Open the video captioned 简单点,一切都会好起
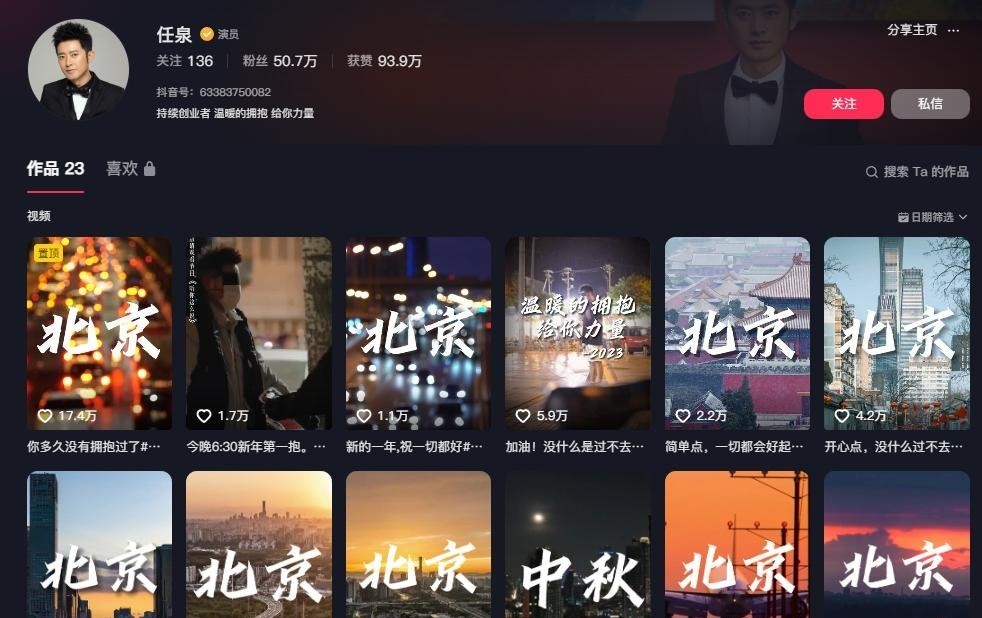This screenshot has width=982, height=618. [x=737, y=333]
